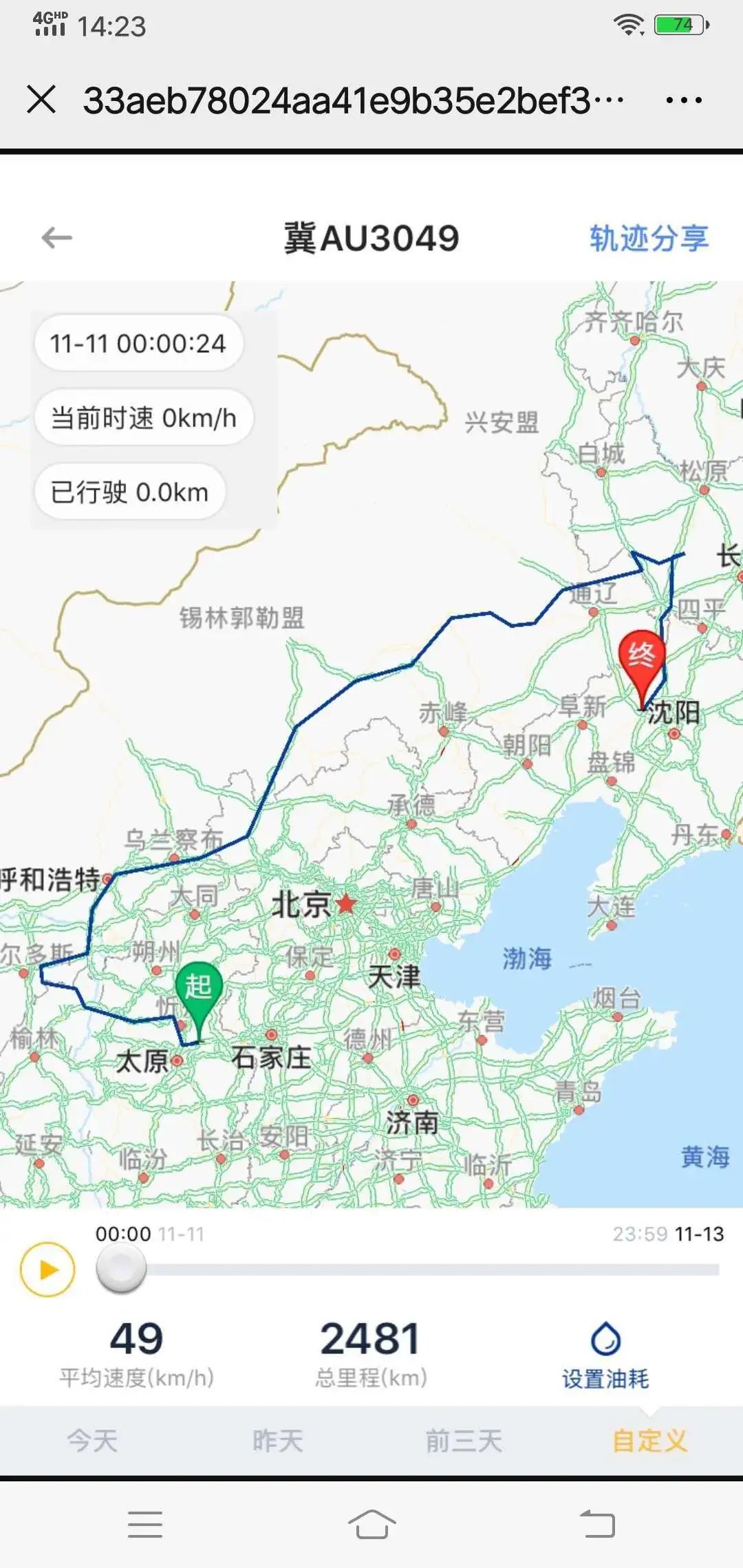
Task: Tap 轨迹分享 to share the track
Action: pyautogui.click(x=648, y=239)
